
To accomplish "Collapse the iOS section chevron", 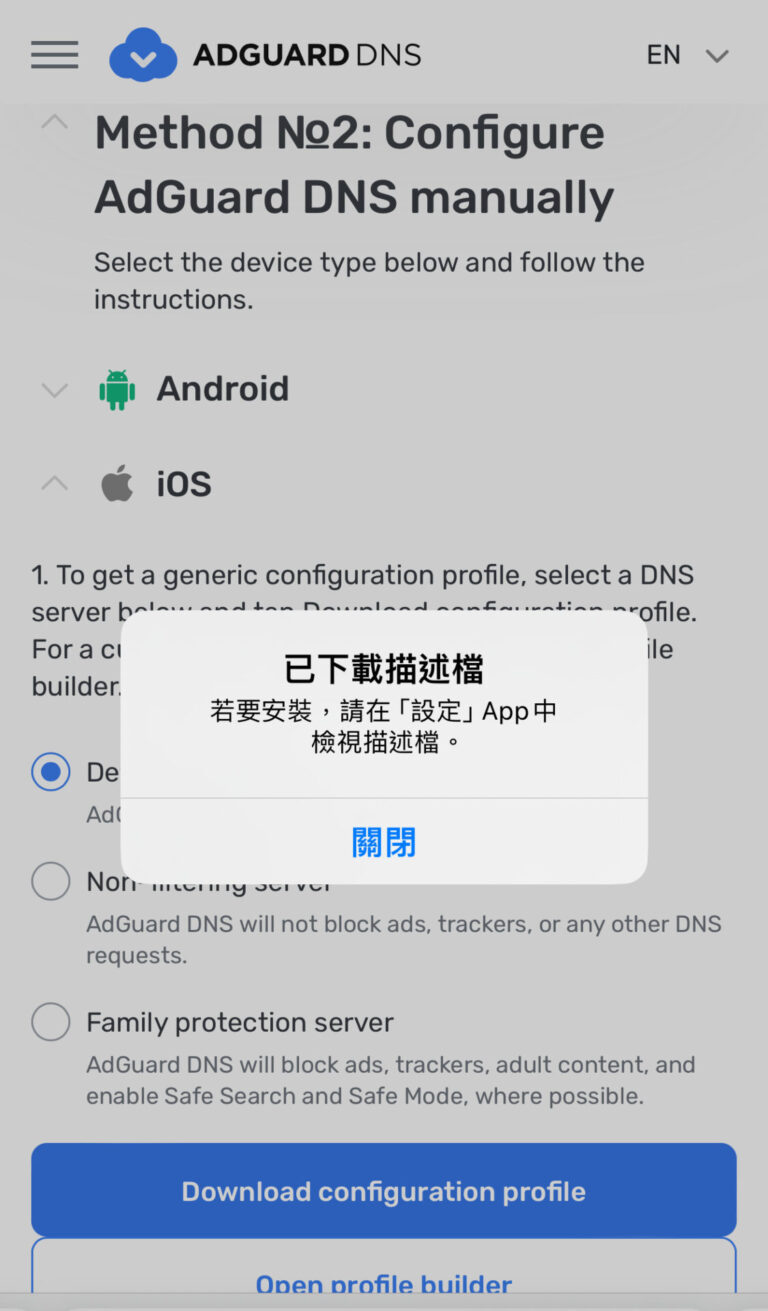I will [54, 484].
